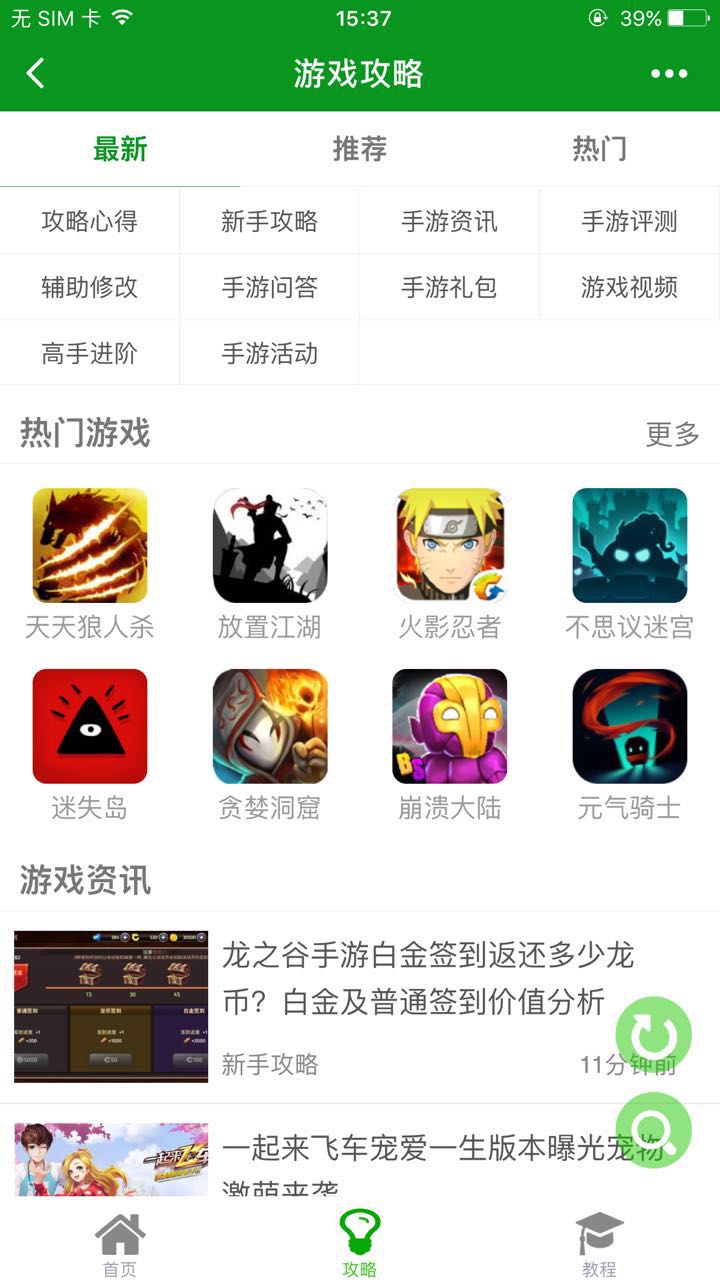Select the 游戏视频 category
The image size is (720, 1280).
click(x=629, y=288)
